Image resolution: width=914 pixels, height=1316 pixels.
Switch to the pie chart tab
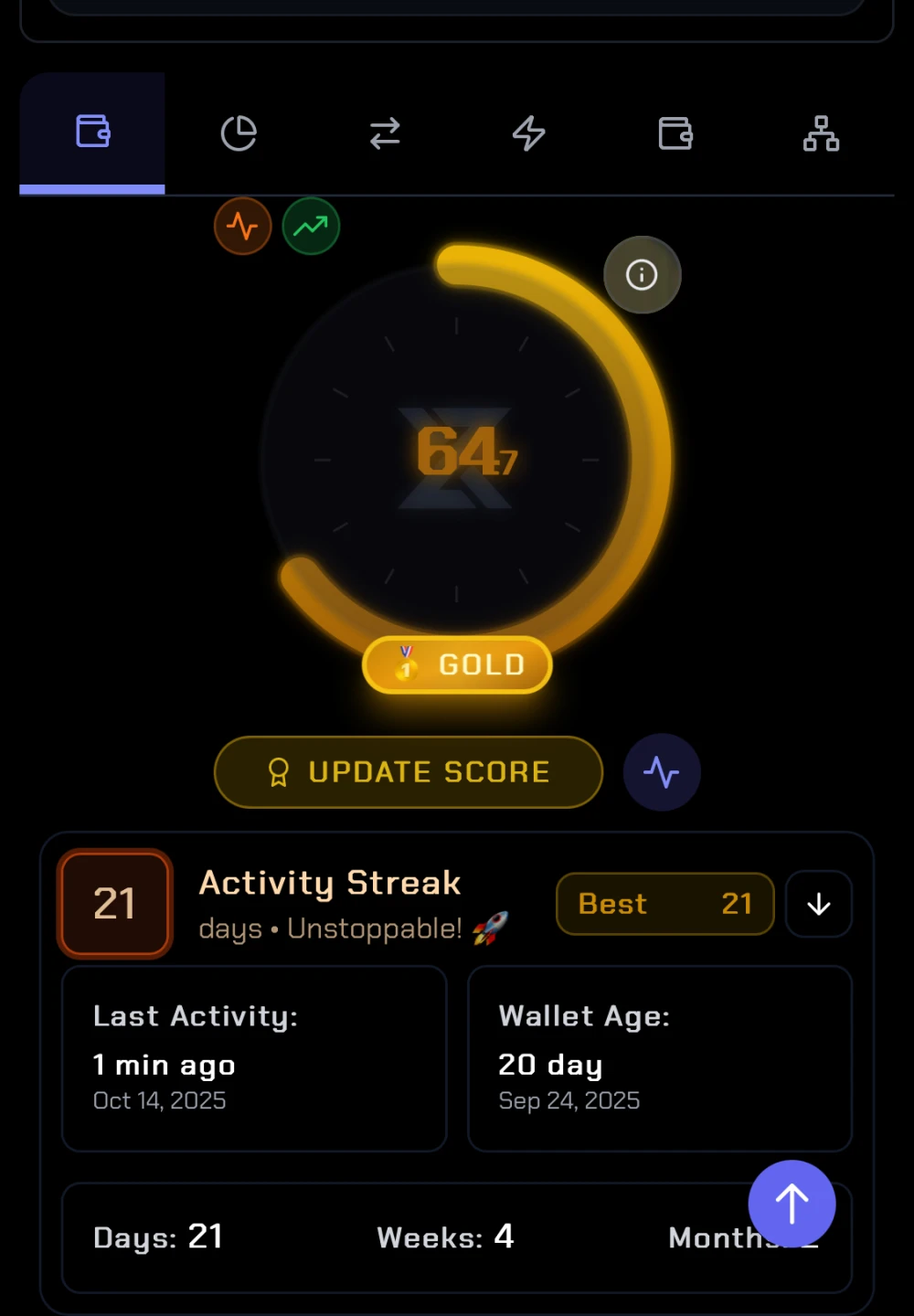tap(239, 133)
